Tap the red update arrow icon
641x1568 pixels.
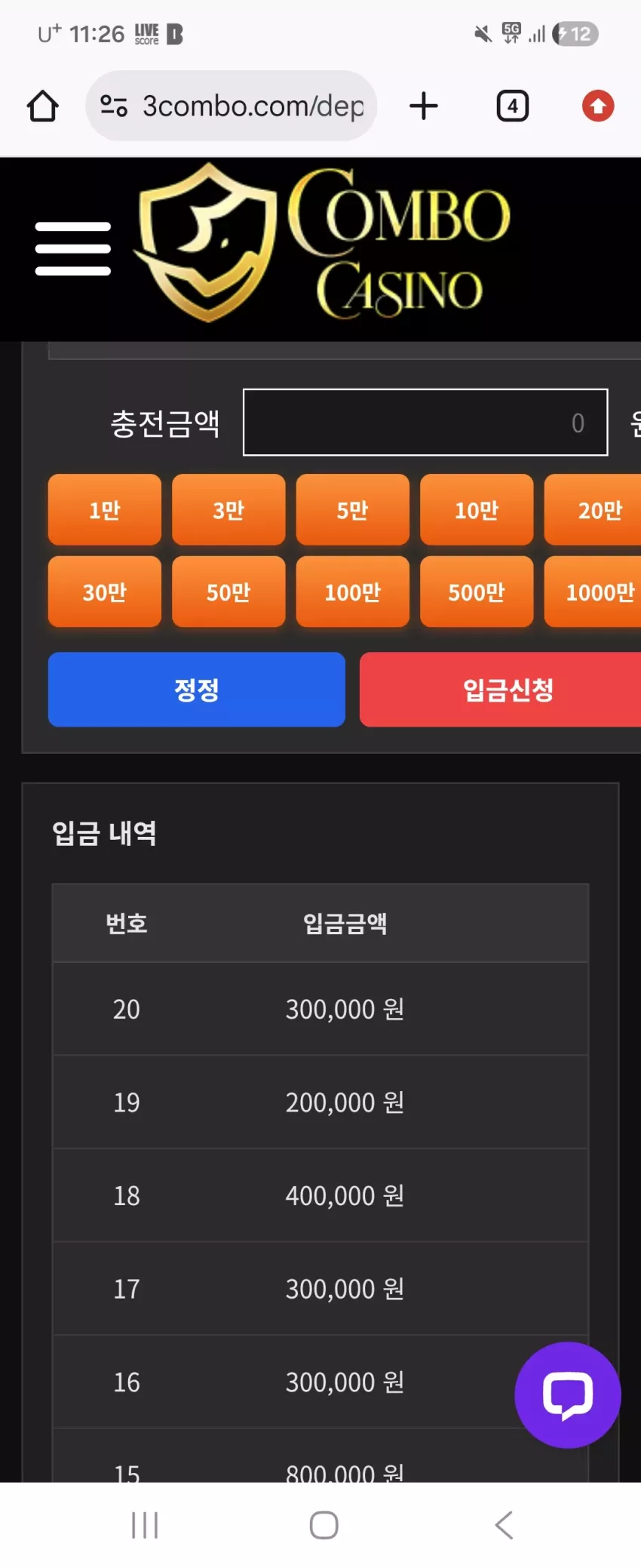coord(598,106)
